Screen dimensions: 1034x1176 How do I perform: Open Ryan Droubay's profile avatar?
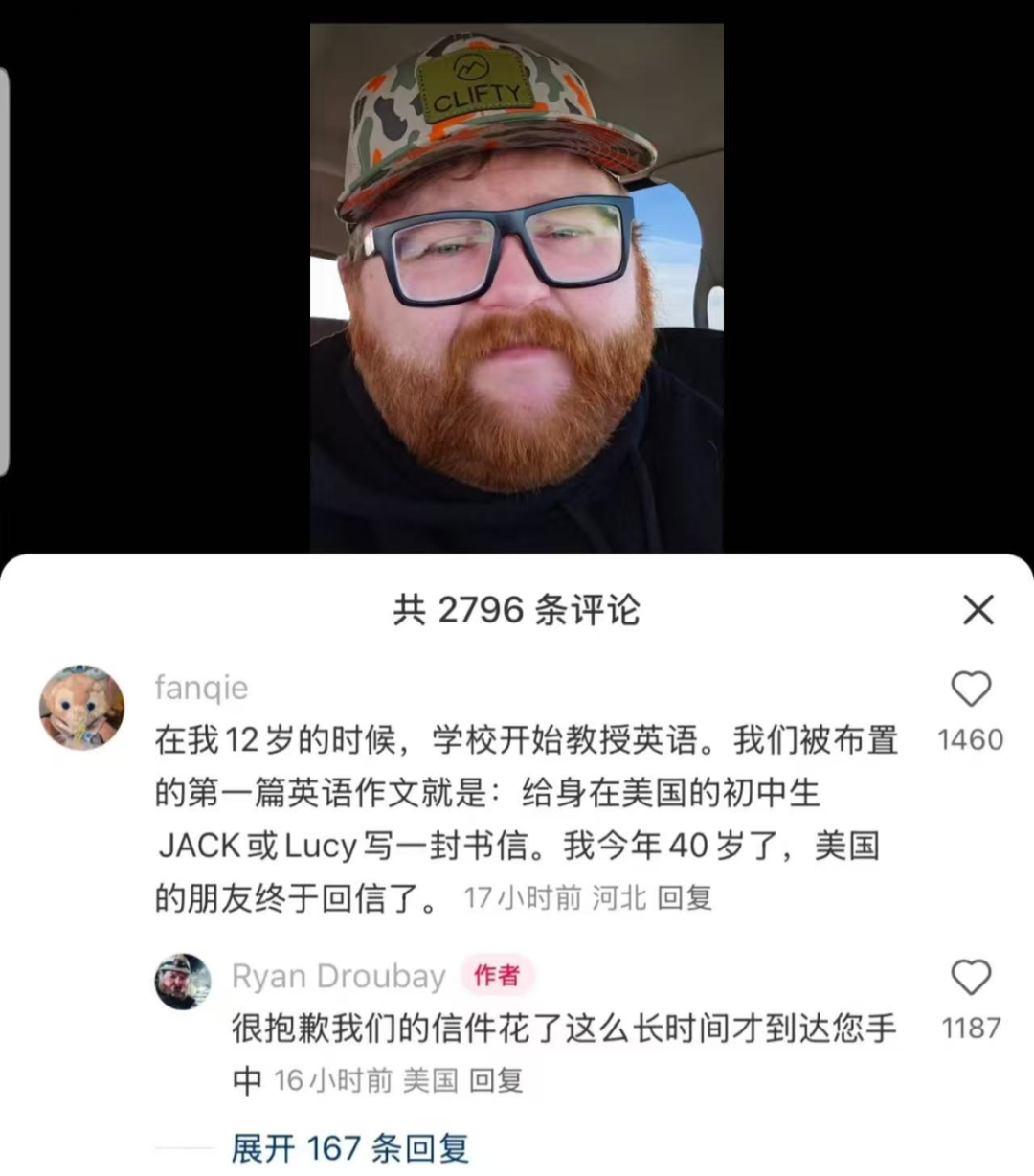(182, 982)
